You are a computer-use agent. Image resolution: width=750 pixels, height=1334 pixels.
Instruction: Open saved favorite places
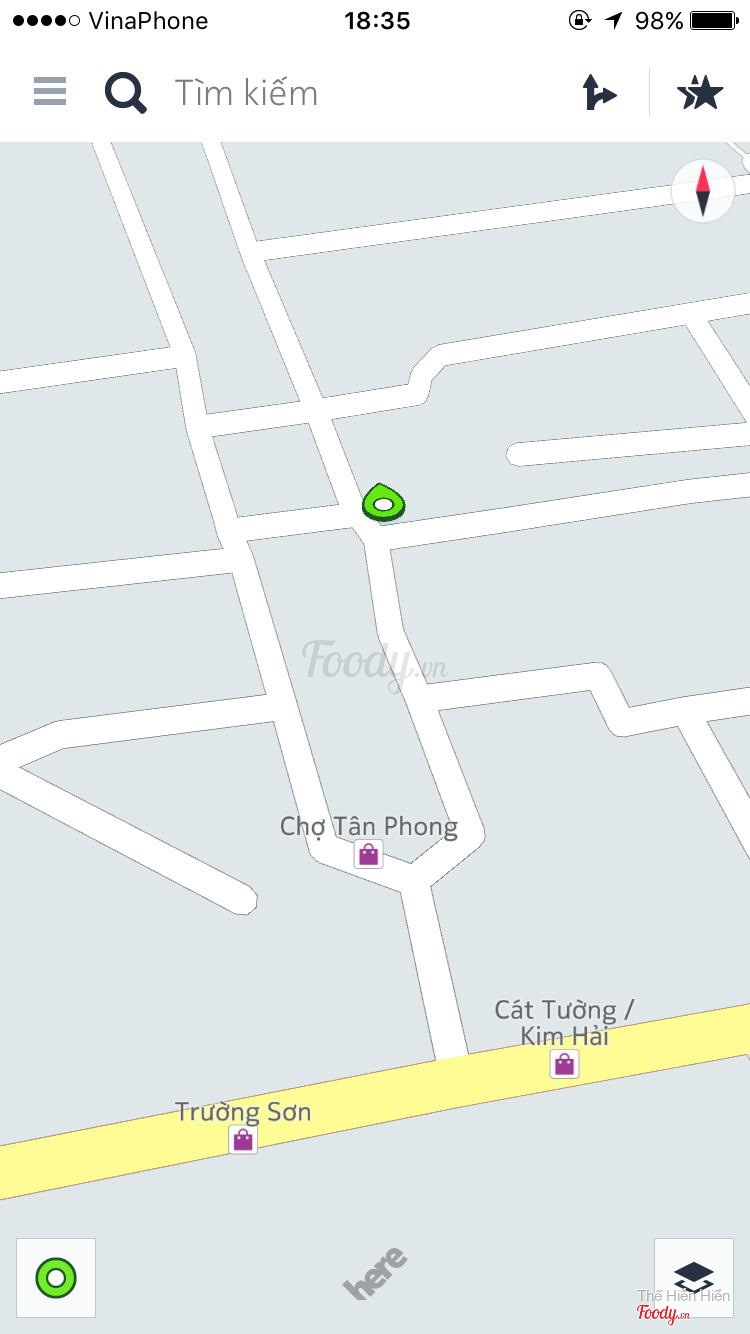(700, 93)
